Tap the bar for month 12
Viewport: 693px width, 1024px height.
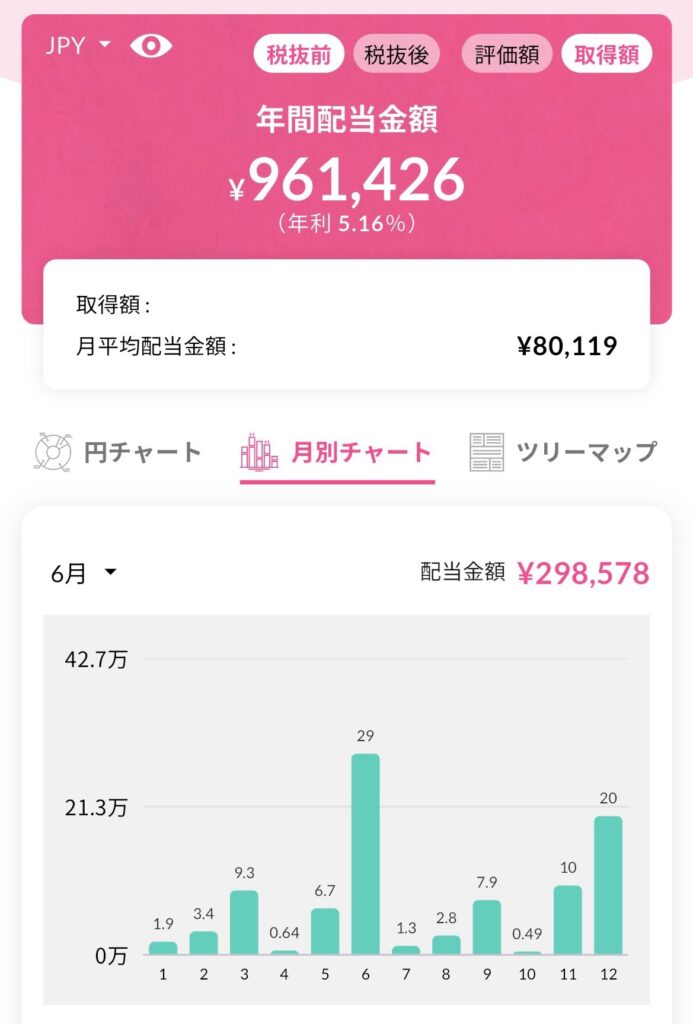pyautogui.click(x=608, y=885)
